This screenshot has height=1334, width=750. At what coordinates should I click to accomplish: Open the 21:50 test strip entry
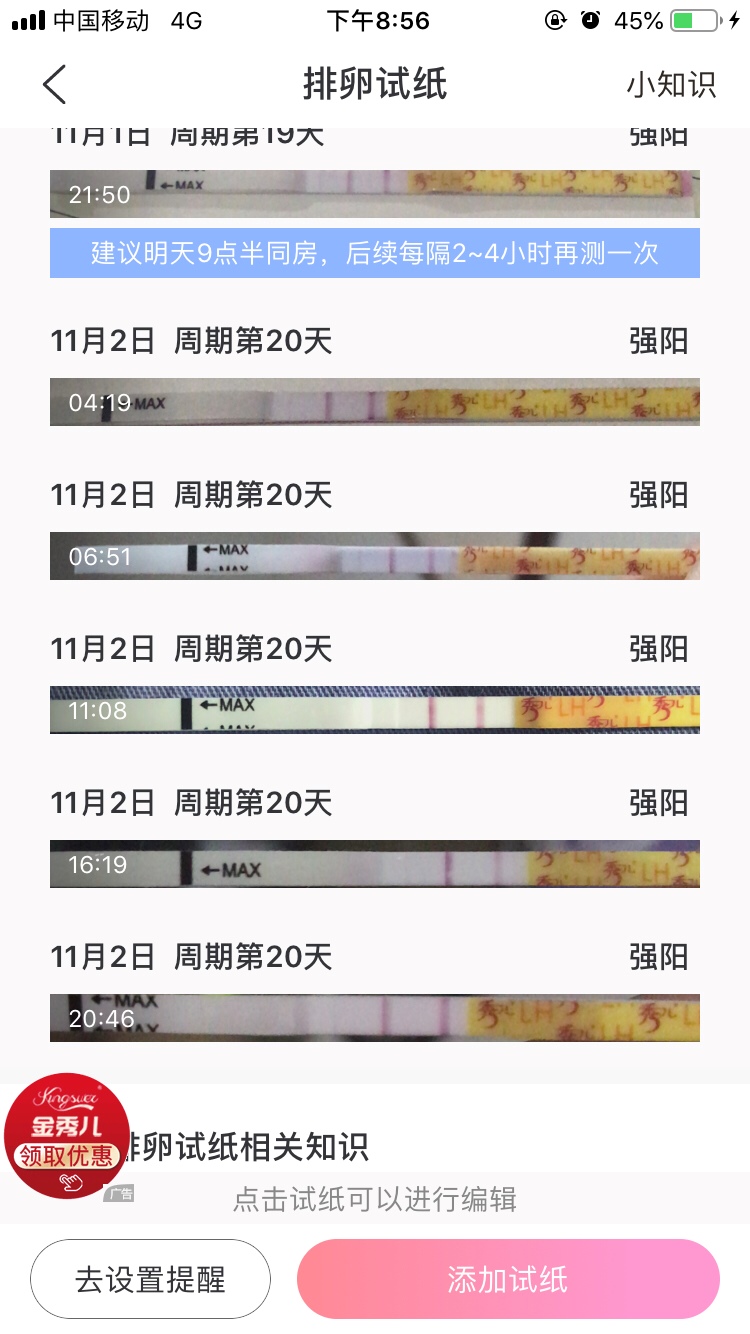tap(374, 194)
